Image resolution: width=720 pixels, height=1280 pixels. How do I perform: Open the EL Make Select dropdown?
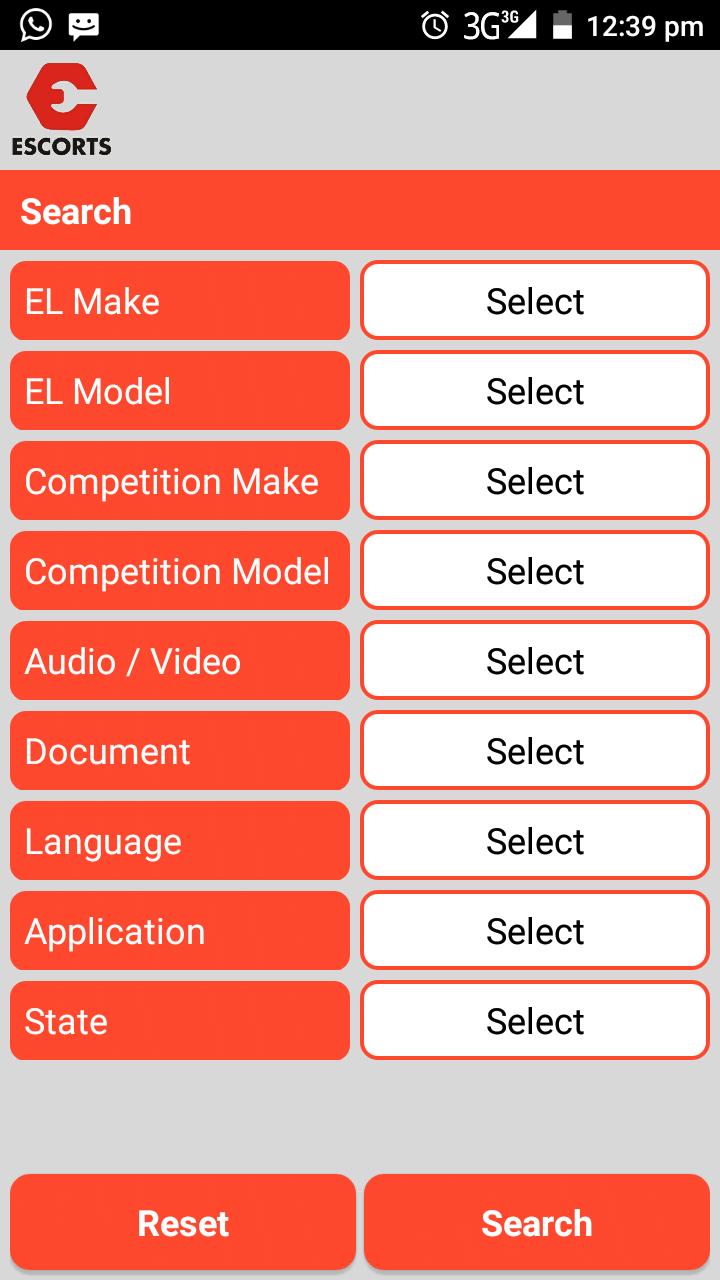coord(535,301)
